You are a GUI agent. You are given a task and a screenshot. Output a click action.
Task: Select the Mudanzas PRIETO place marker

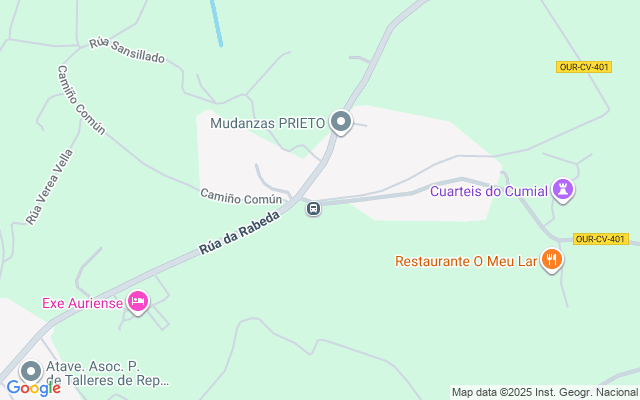(x=341, y=123)
